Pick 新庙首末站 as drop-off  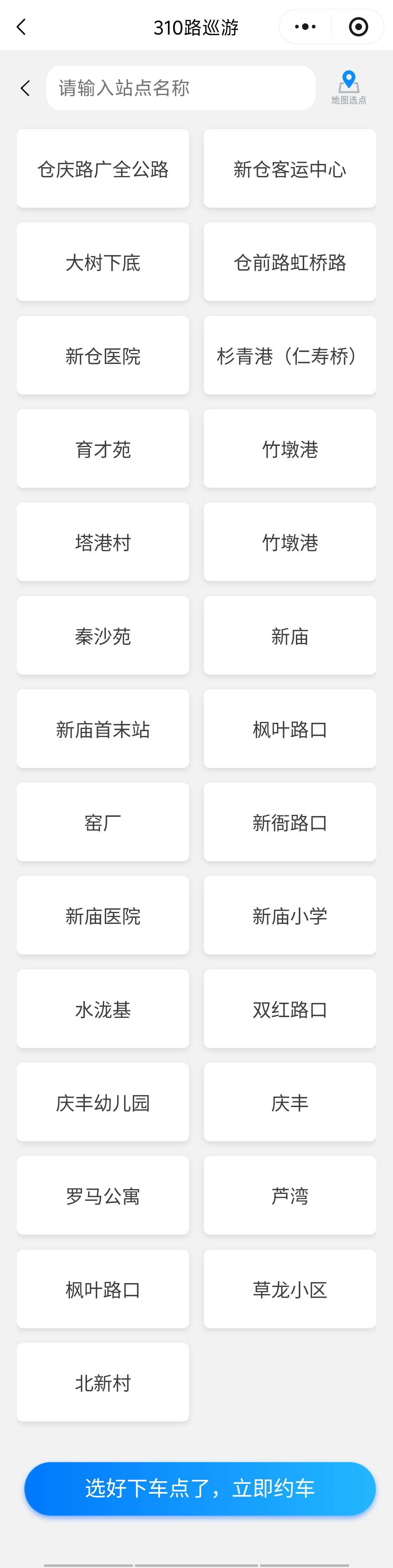coord(103,729)
